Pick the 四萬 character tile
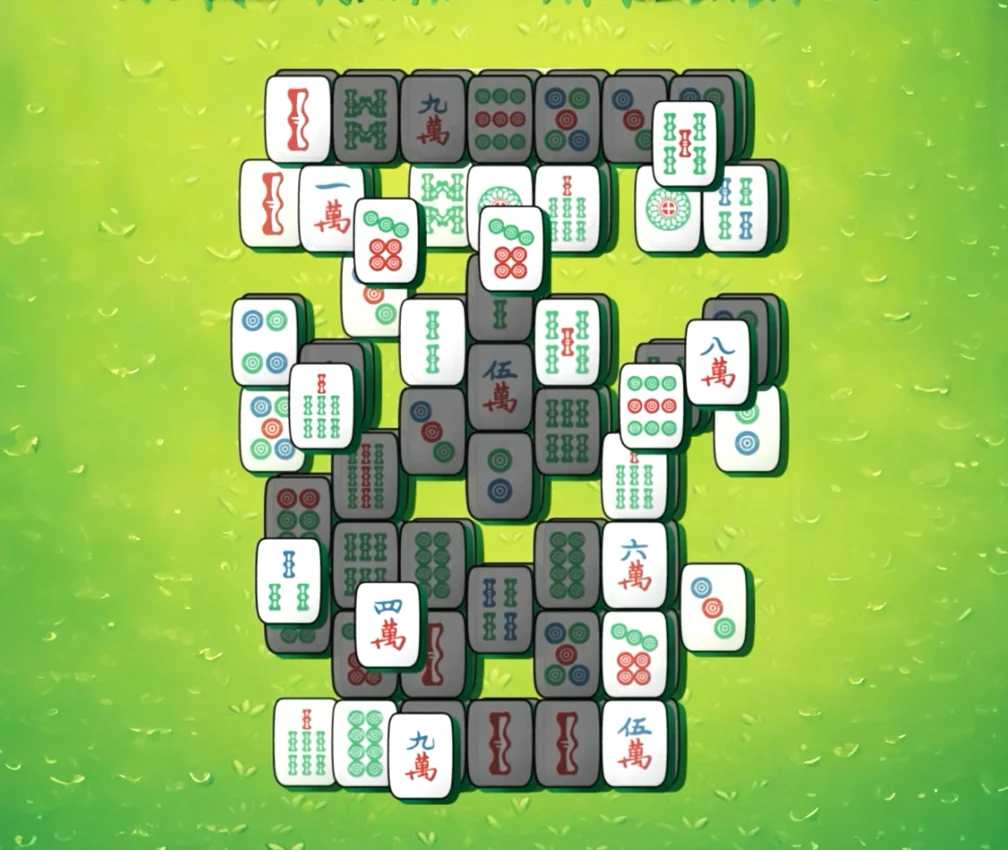The height and width of the screenshot is (850, 1008). (388, 624)
